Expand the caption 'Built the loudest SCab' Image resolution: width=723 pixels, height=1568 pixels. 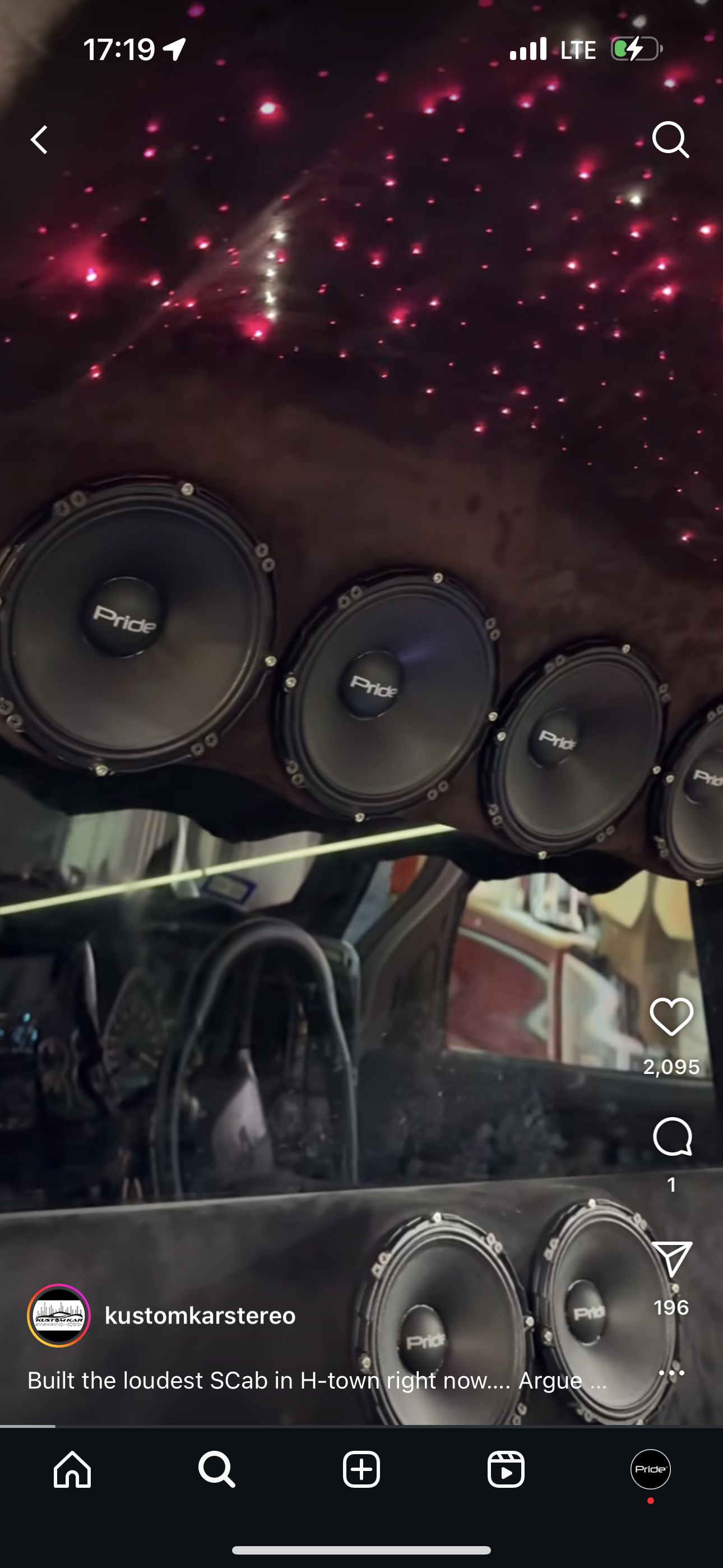317,1381
